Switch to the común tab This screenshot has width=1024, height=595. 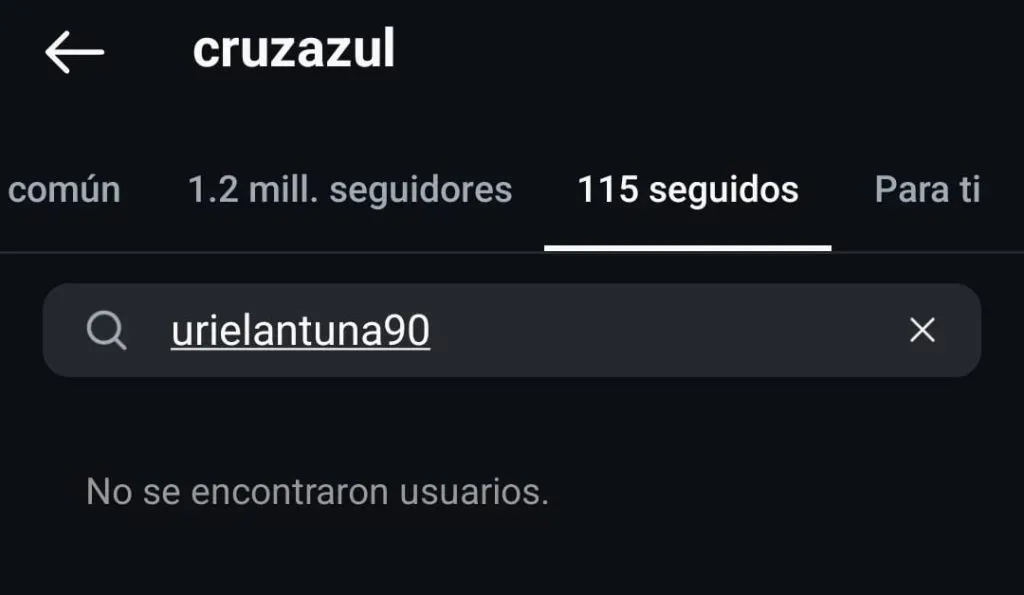[x=63, y=189]
